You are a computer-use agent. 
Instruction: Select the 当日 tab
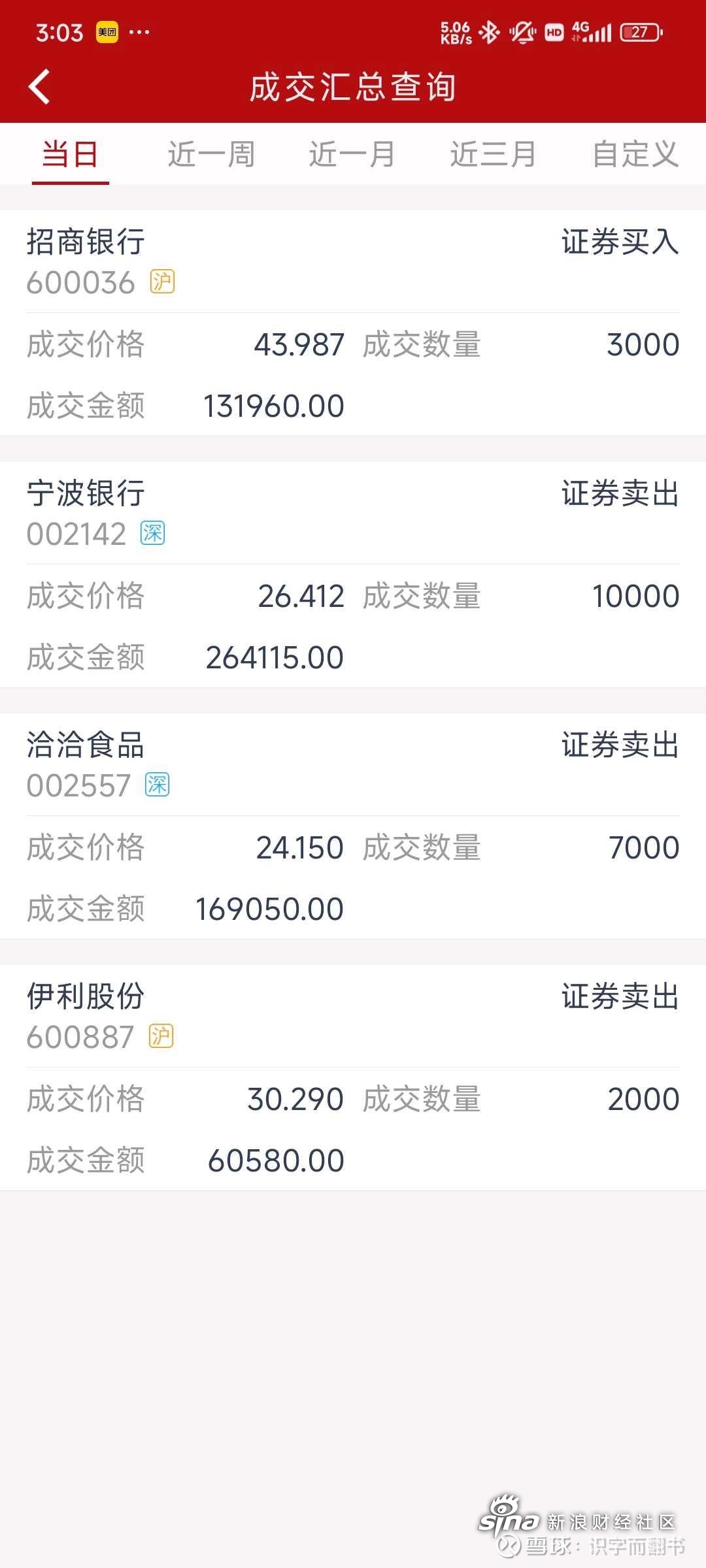[x=71, y=155]
